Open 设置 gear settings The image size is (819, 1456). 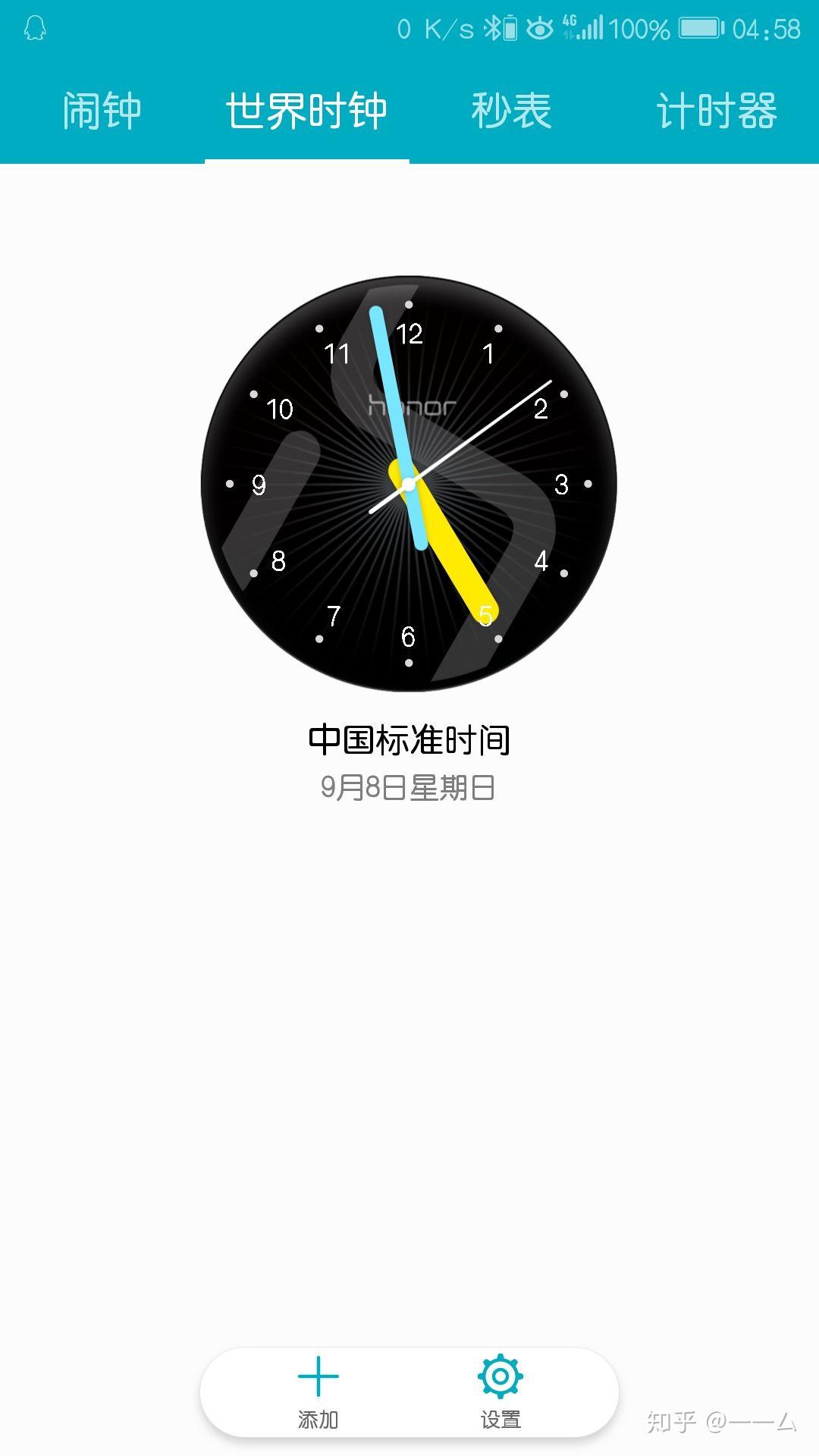click(x=500, y=1392)
